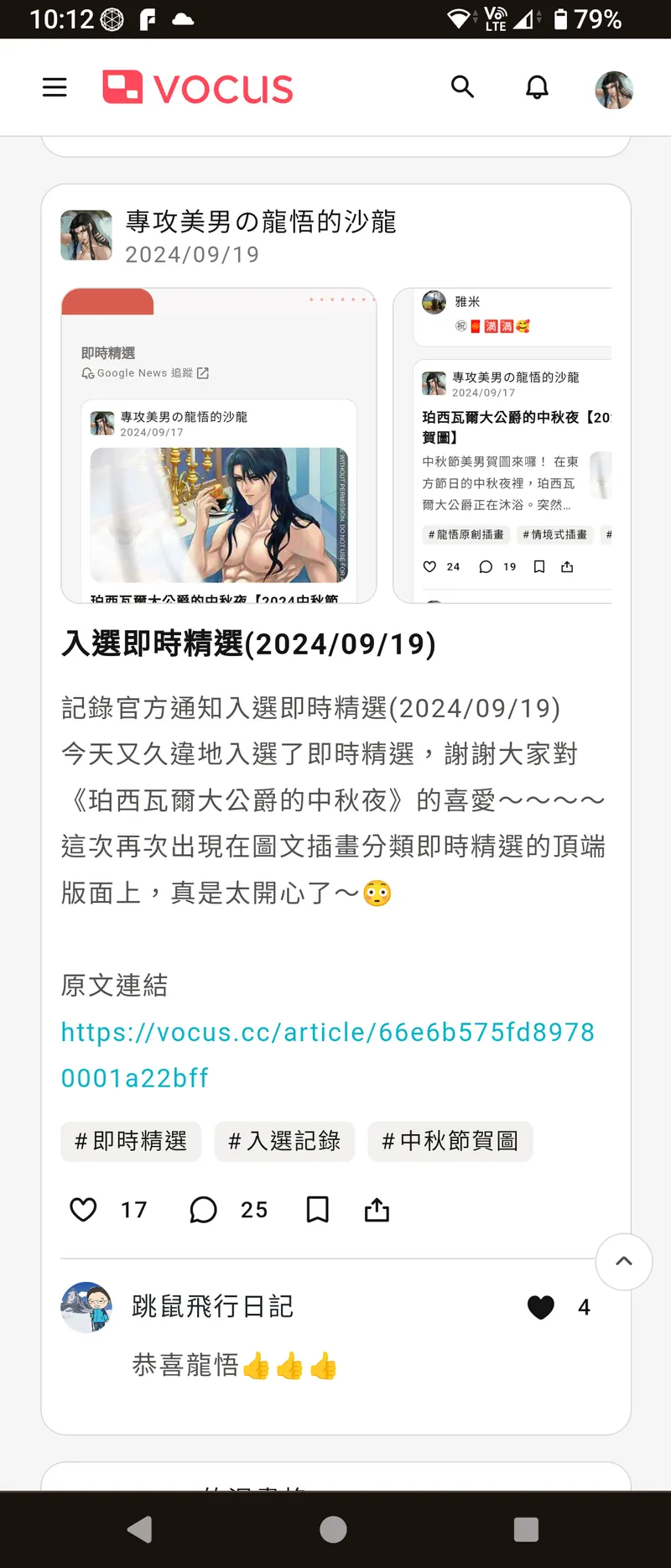Open the 25 comments on this post
671x1568 pixels.
pos(203,1210)
